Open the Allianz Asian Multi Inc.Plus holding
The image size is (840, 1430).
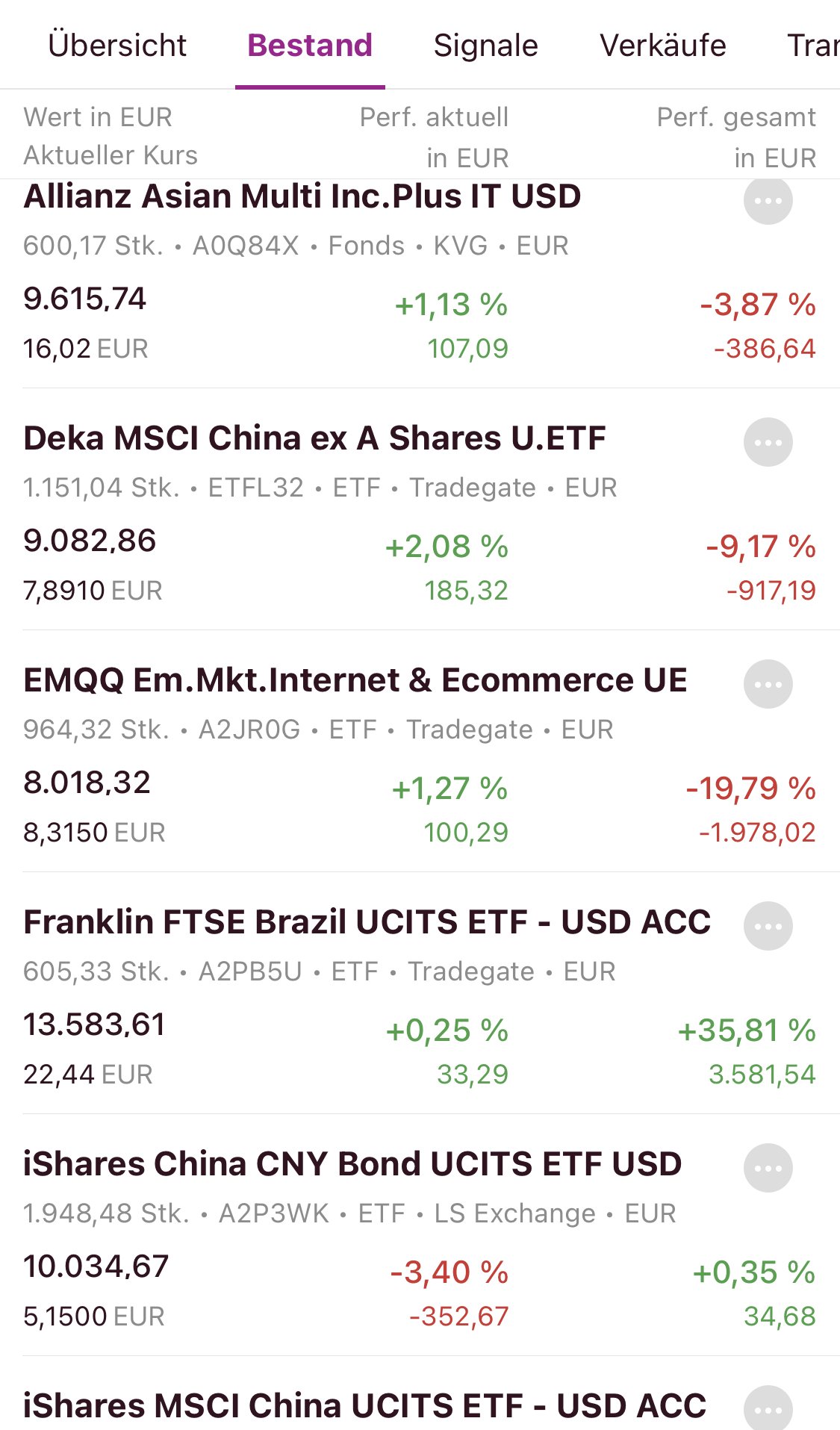[x=302, y=197]
